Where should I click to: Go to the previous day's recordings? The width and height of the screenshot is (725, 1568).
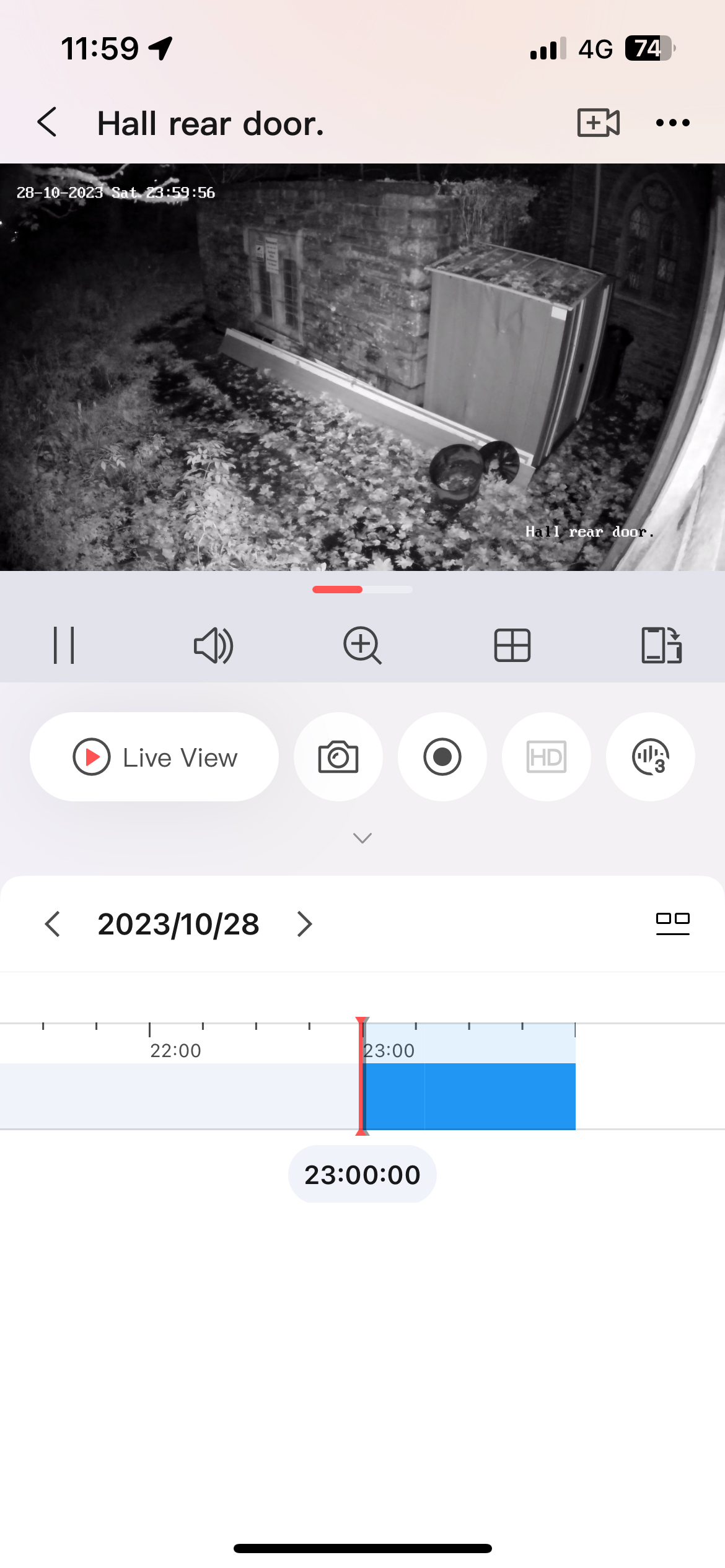click(x=53, y=924)
